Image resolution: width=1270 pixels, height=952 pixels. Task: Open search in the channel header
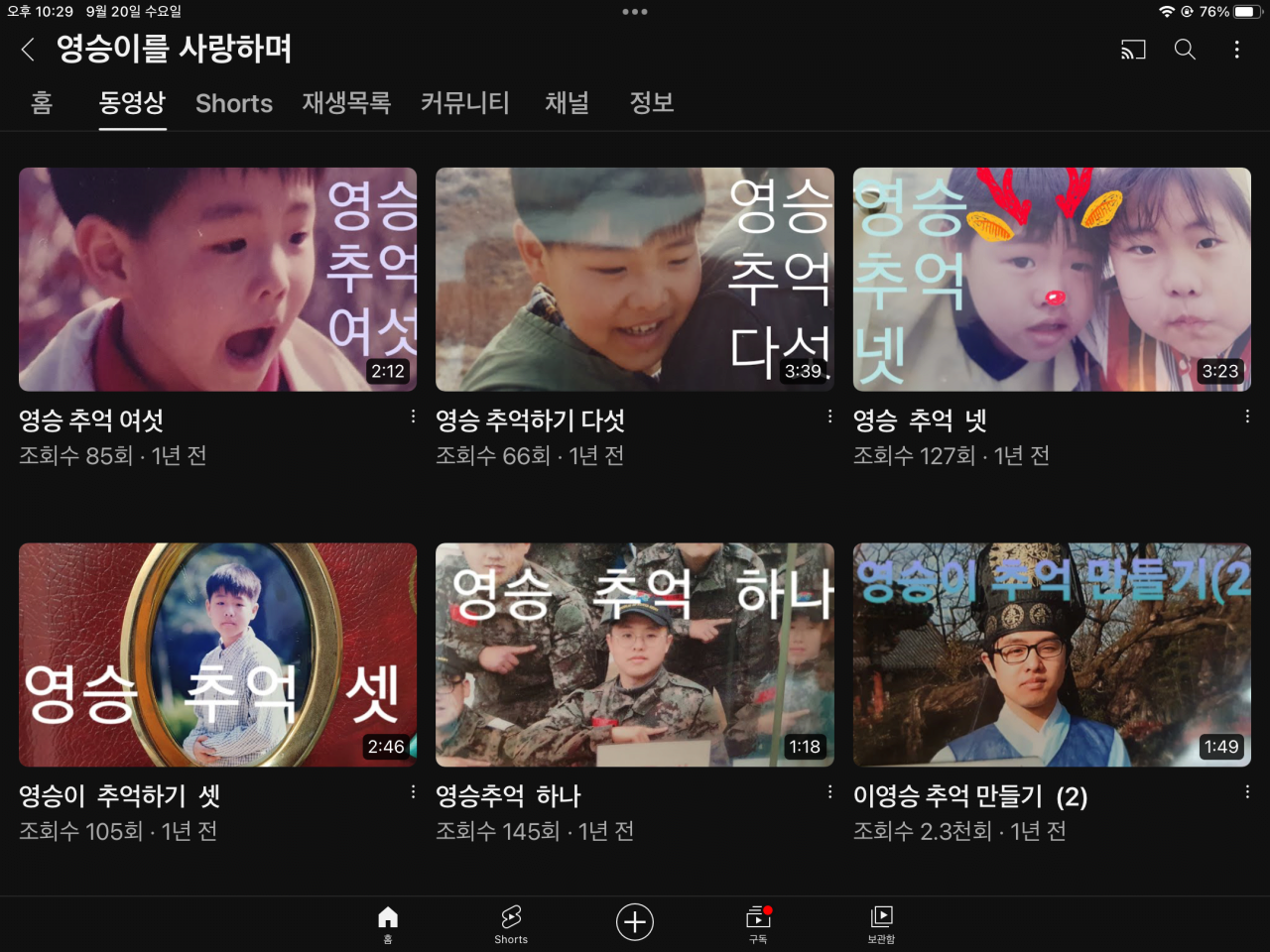pos(1185,50)
